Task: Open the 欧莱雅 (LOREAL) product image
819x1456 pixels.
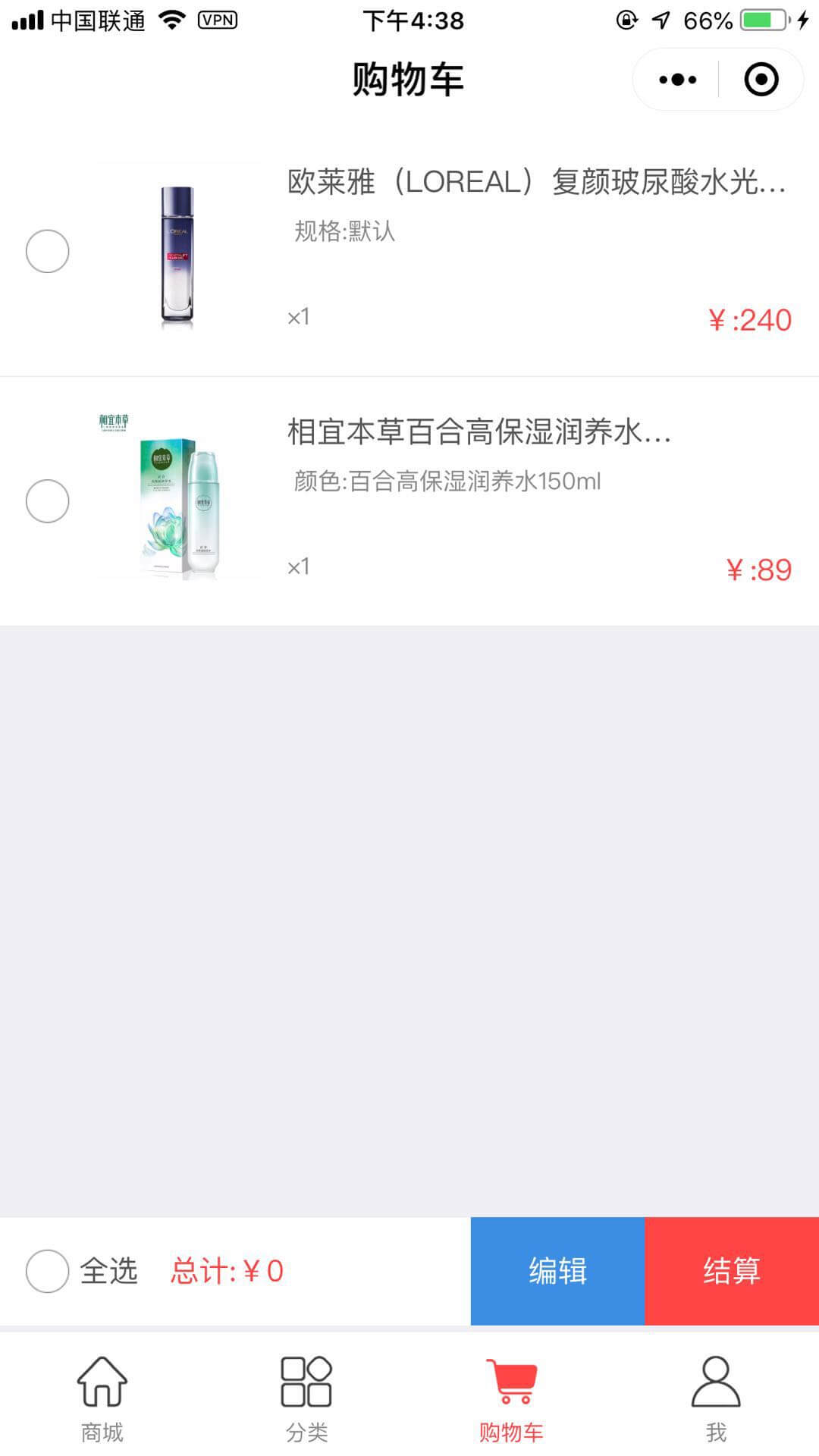Action: click(177, 251)
